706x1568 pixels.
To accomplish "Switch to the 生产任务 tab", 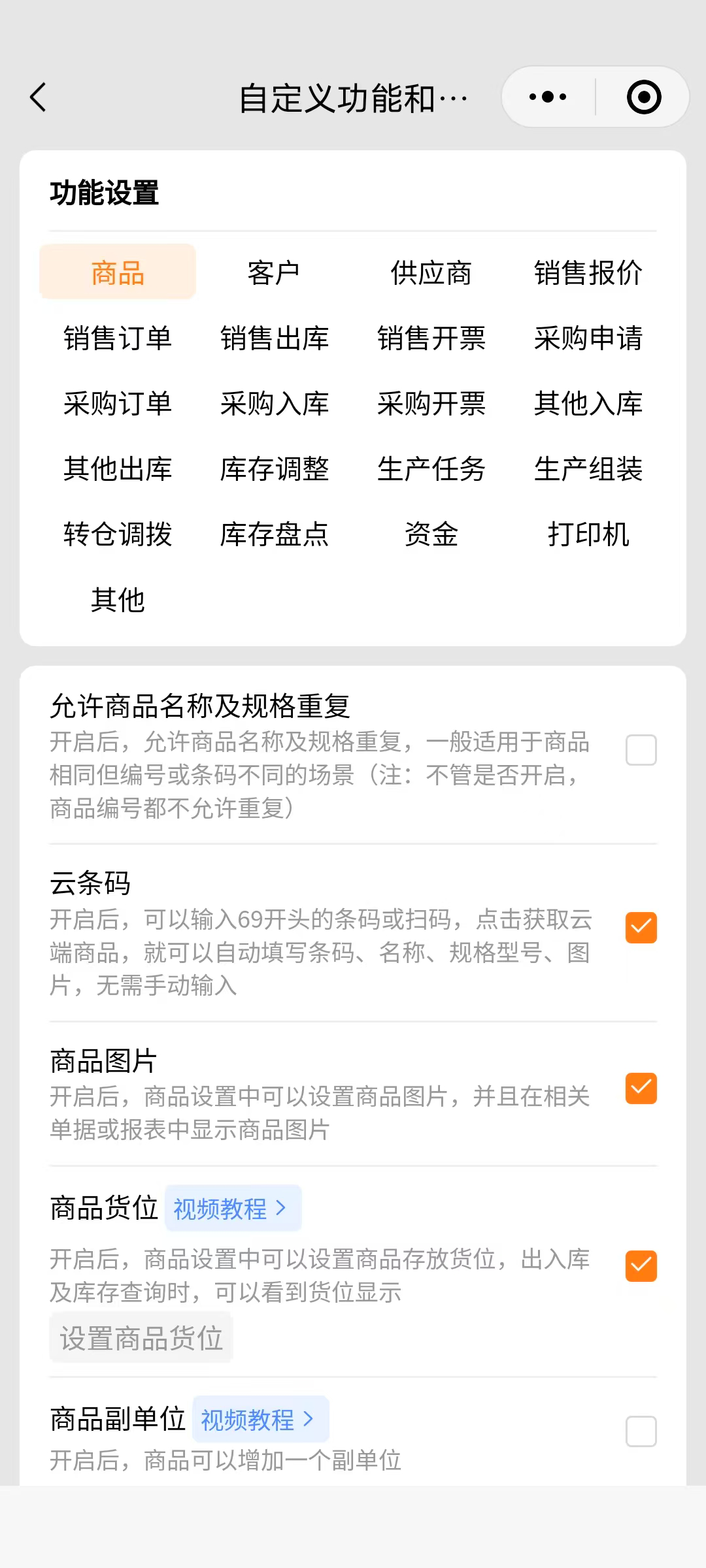I will point(431,468).
